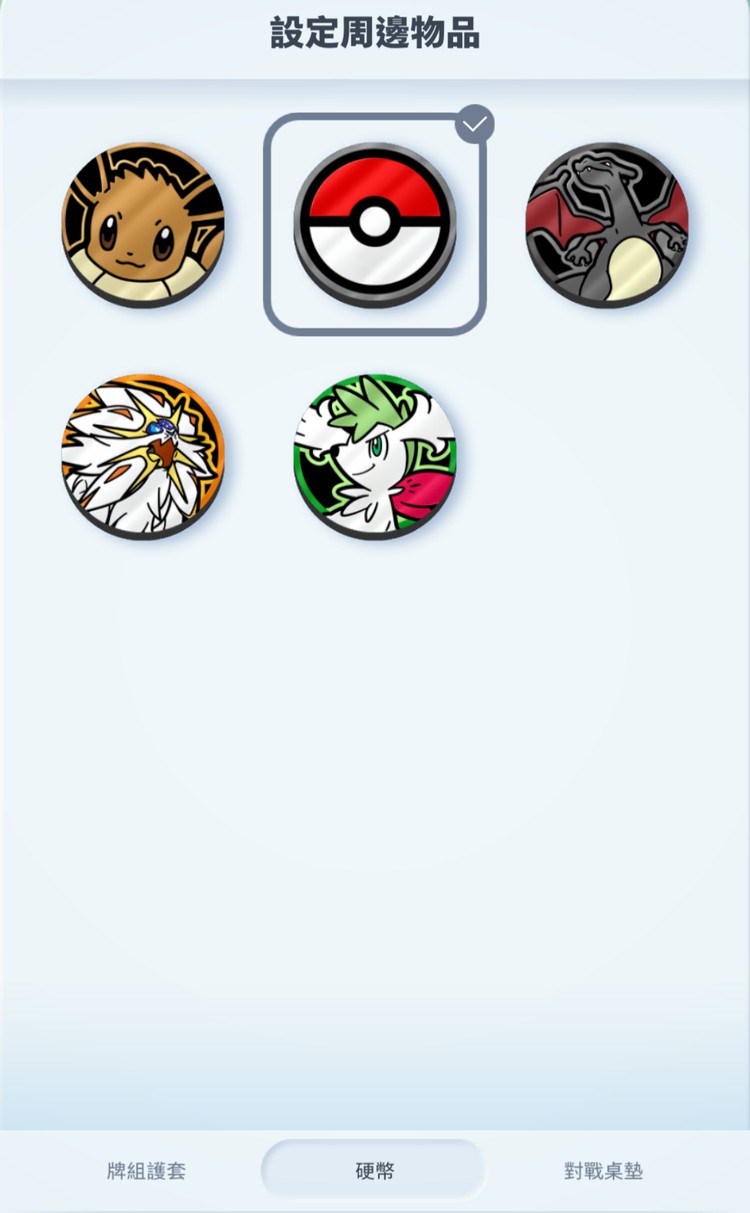Switch to the 牌組護套 tab
Image resolution: width=750 pixels, height=1213 pixels.
[x=147, y=1170]
